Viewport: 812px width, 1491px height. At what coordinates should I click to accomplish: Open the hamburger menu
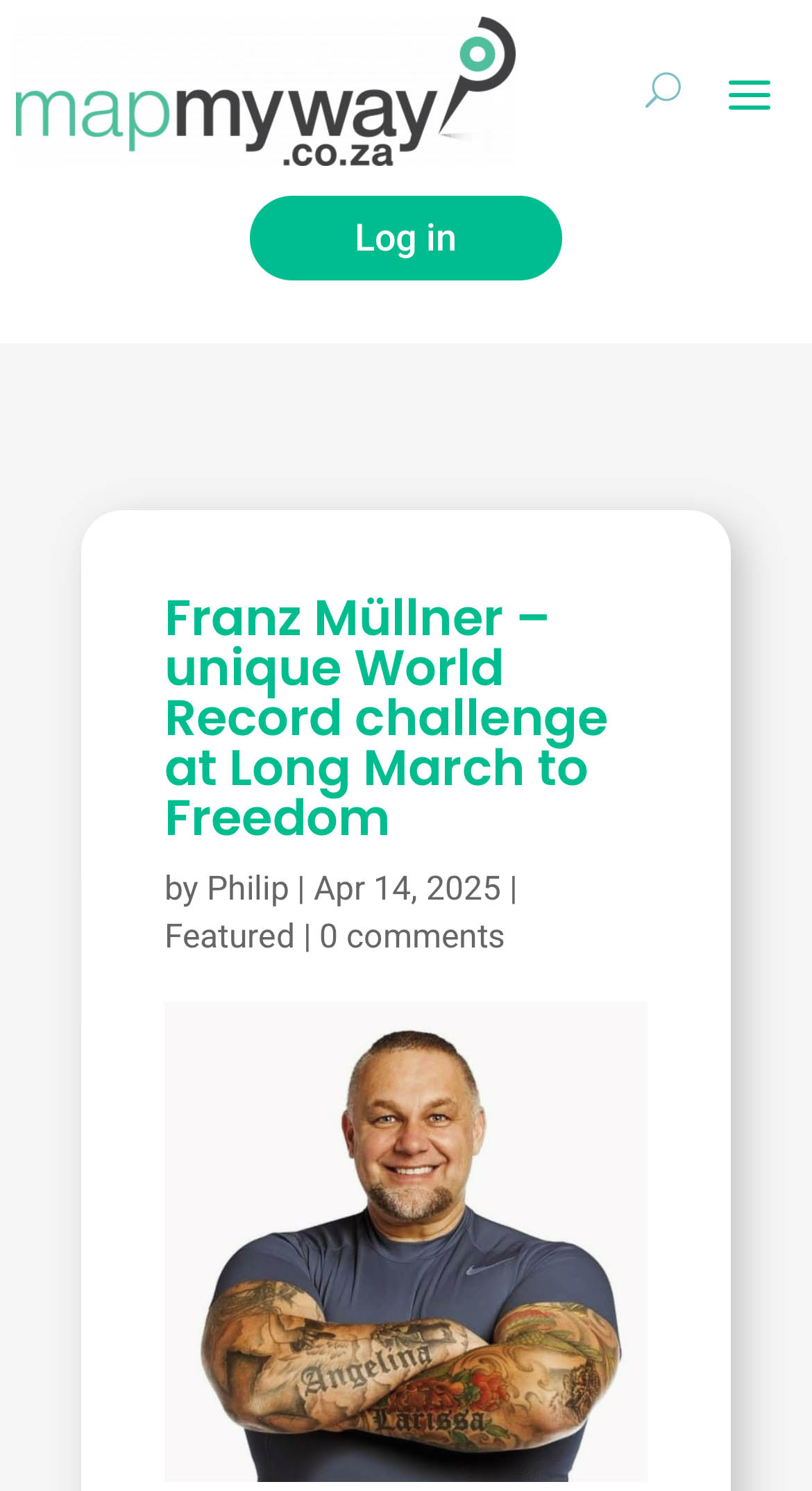749,95
